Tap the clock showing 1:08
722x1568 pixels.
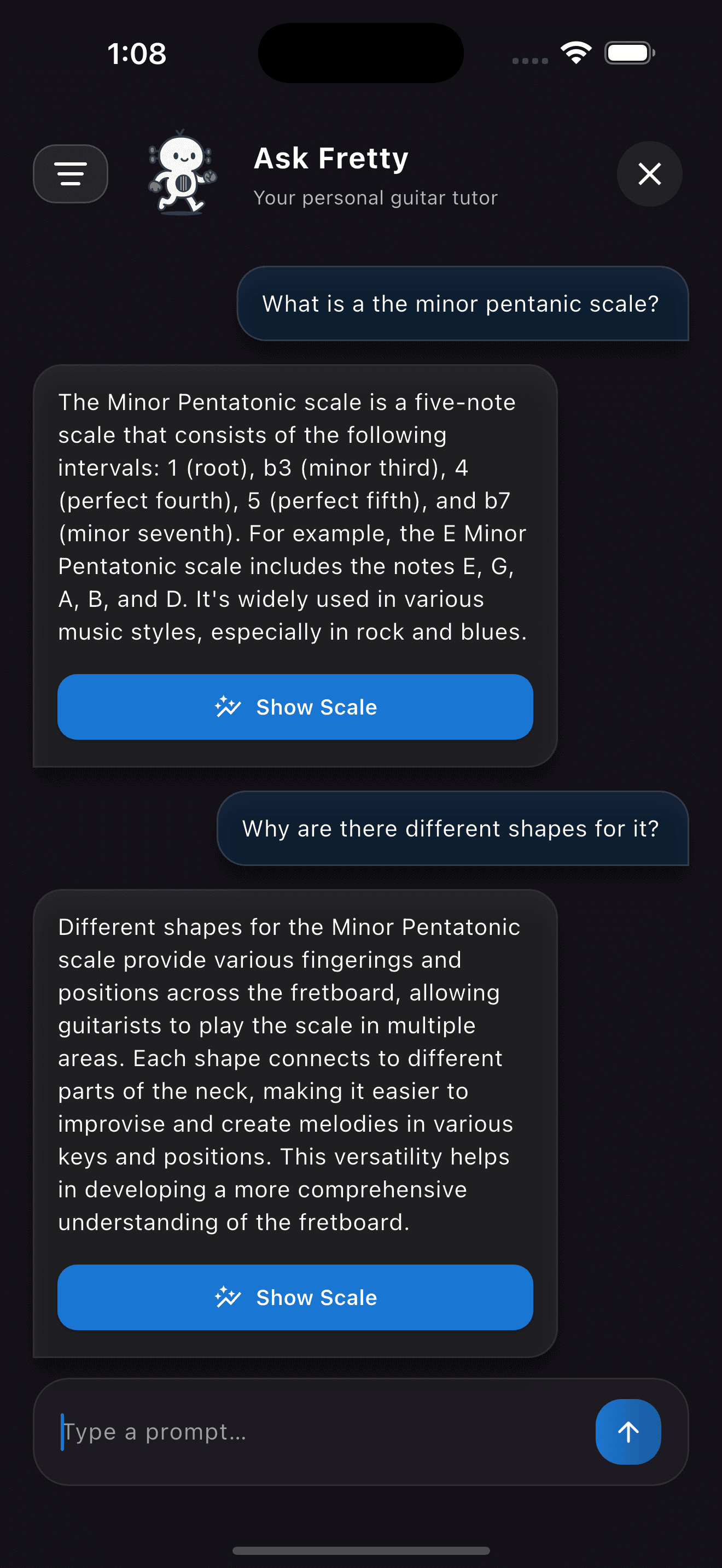137,54
